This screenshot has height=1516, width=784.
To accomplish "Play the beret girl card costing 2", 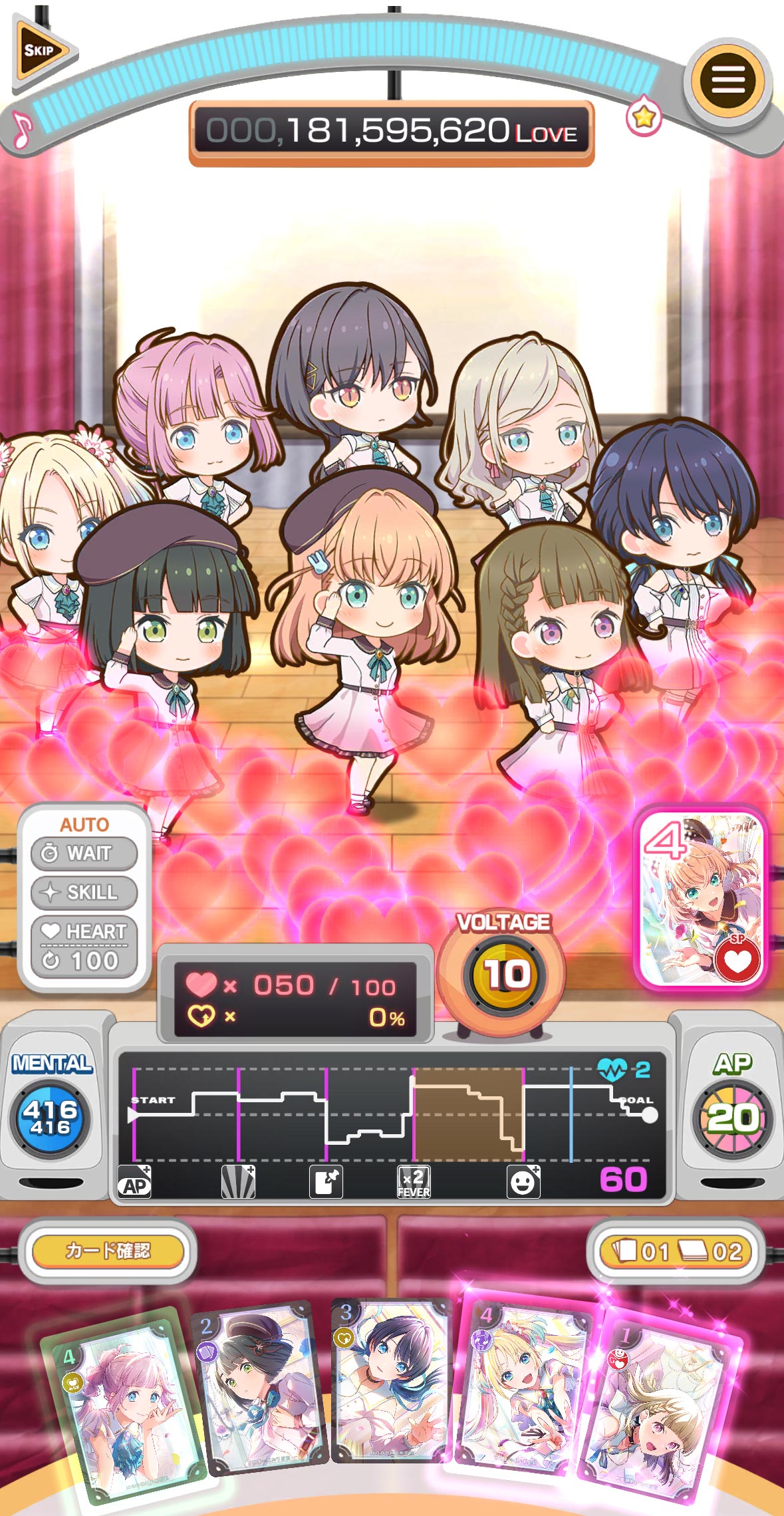I will coord(259,1387).
